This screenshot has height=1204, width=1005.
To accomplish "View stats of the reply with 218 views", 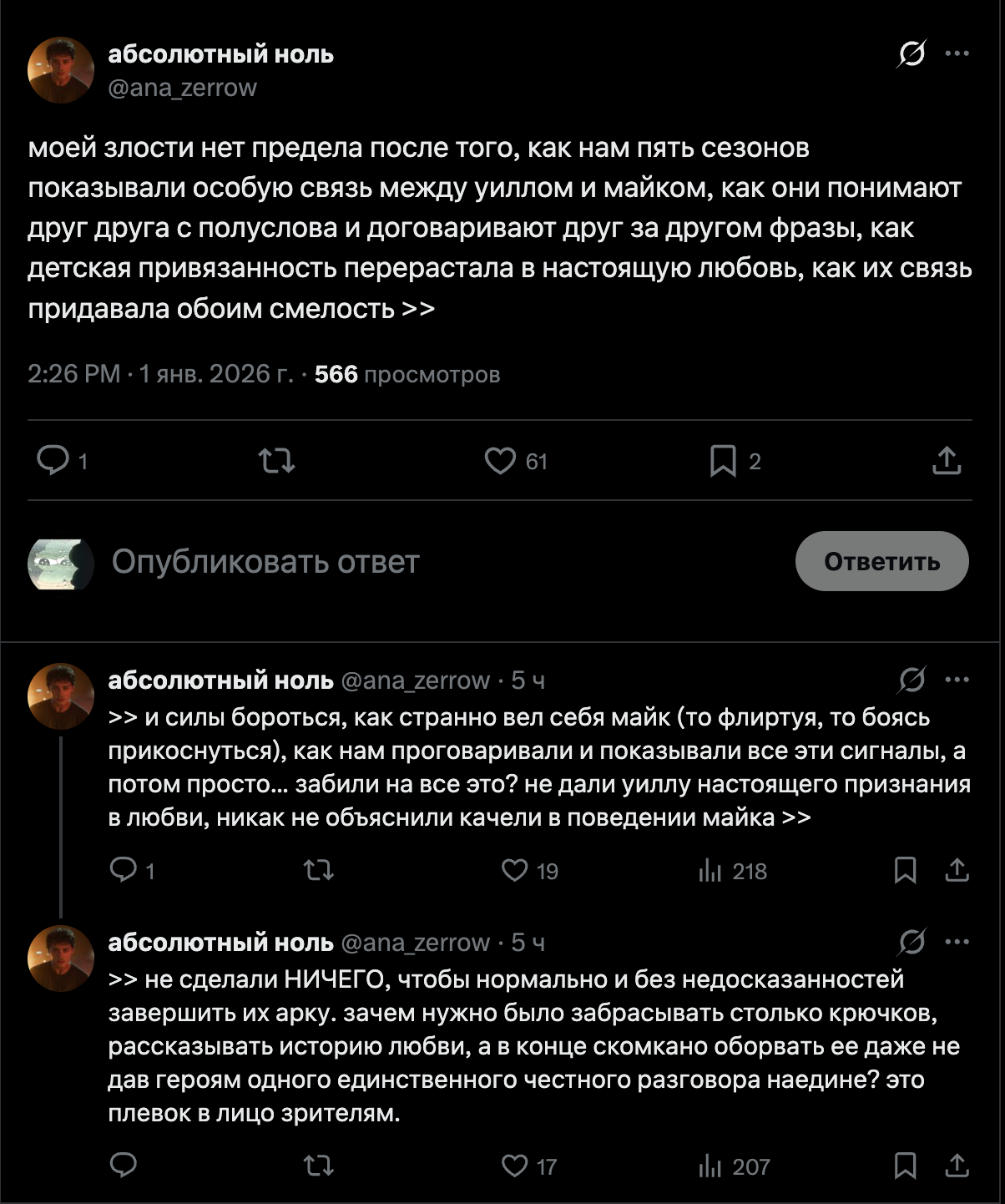I will [732, 871].
